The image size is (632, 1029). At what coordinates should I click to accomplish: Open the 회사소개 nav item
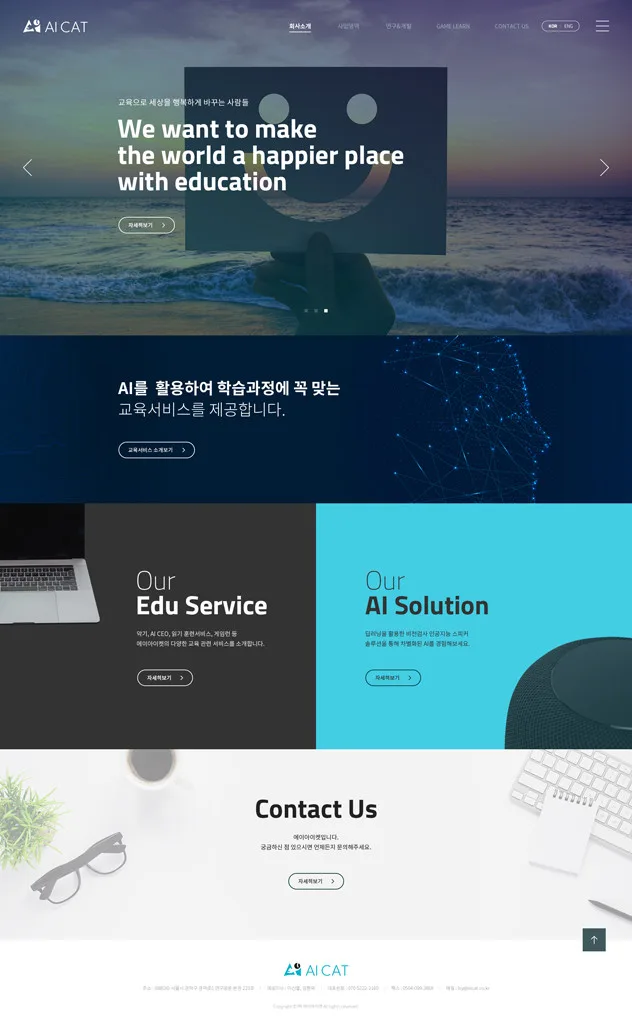point(300,26)
